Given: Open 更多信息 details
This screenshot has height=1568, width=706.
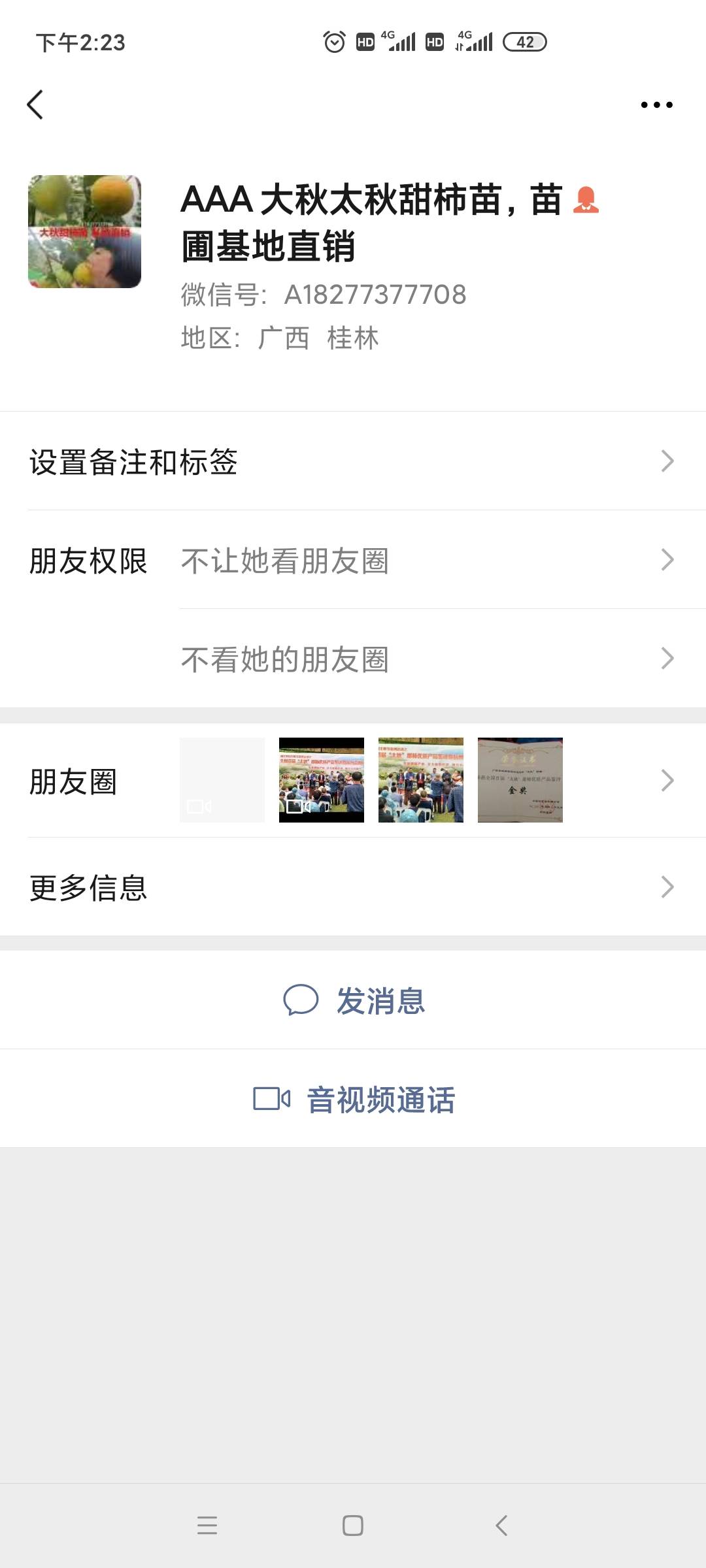Looking at the screenshot, I should point(353,887).
